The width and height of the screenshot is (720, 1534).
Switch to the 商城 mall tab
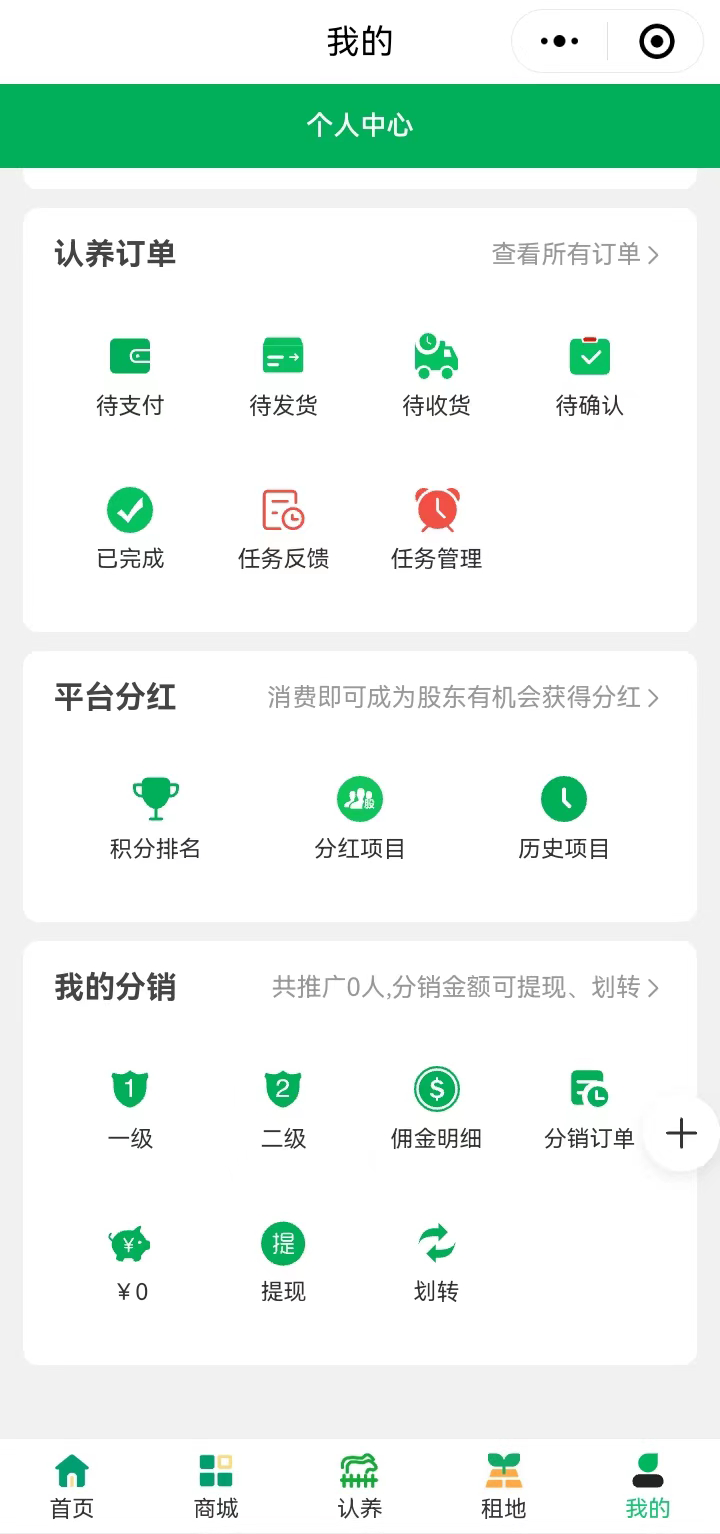tap(216, 1486)
